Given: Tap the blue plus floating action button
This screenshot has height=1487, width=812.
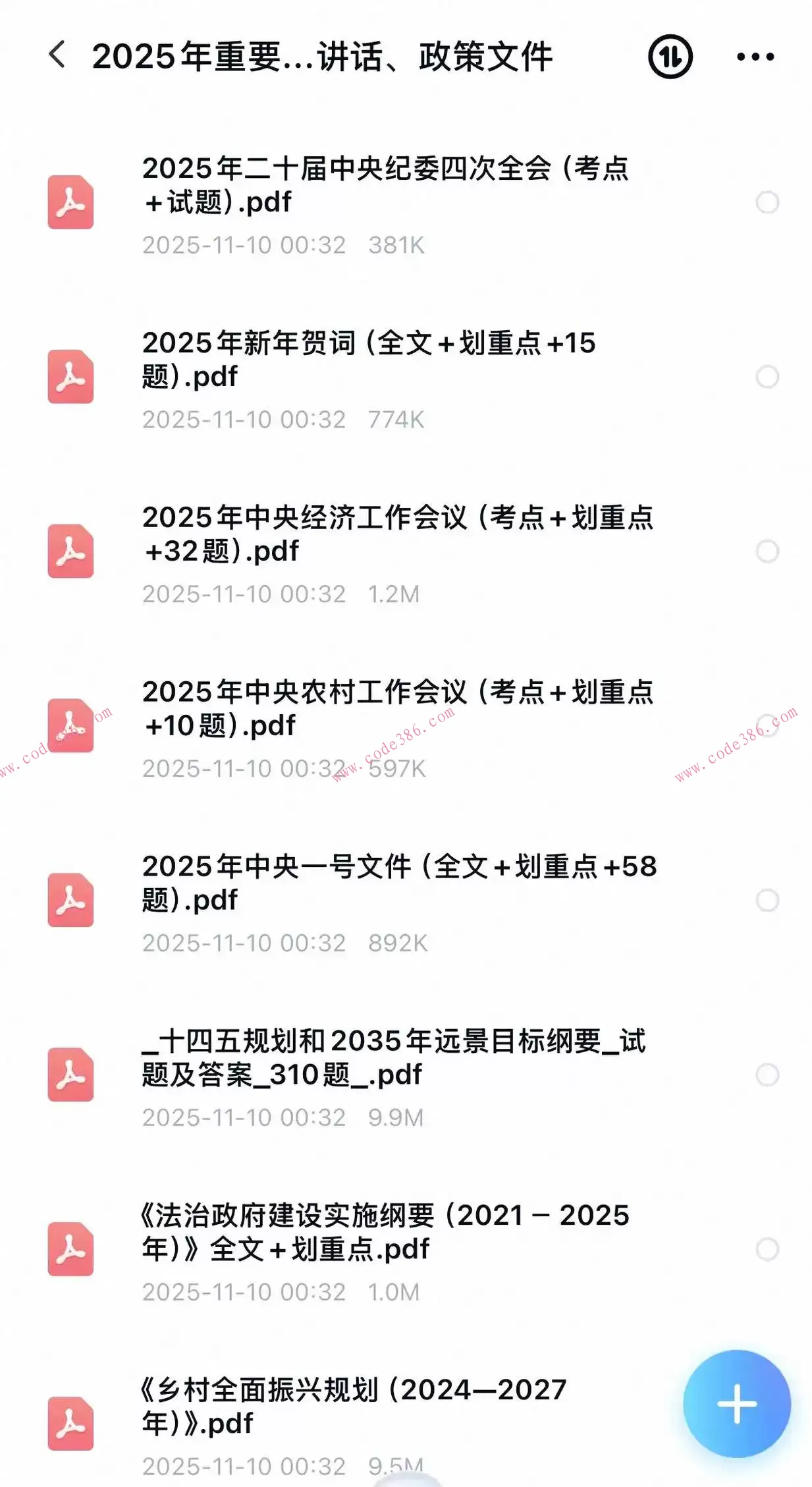Looking at the screenshot, I should click(736, 1404).
